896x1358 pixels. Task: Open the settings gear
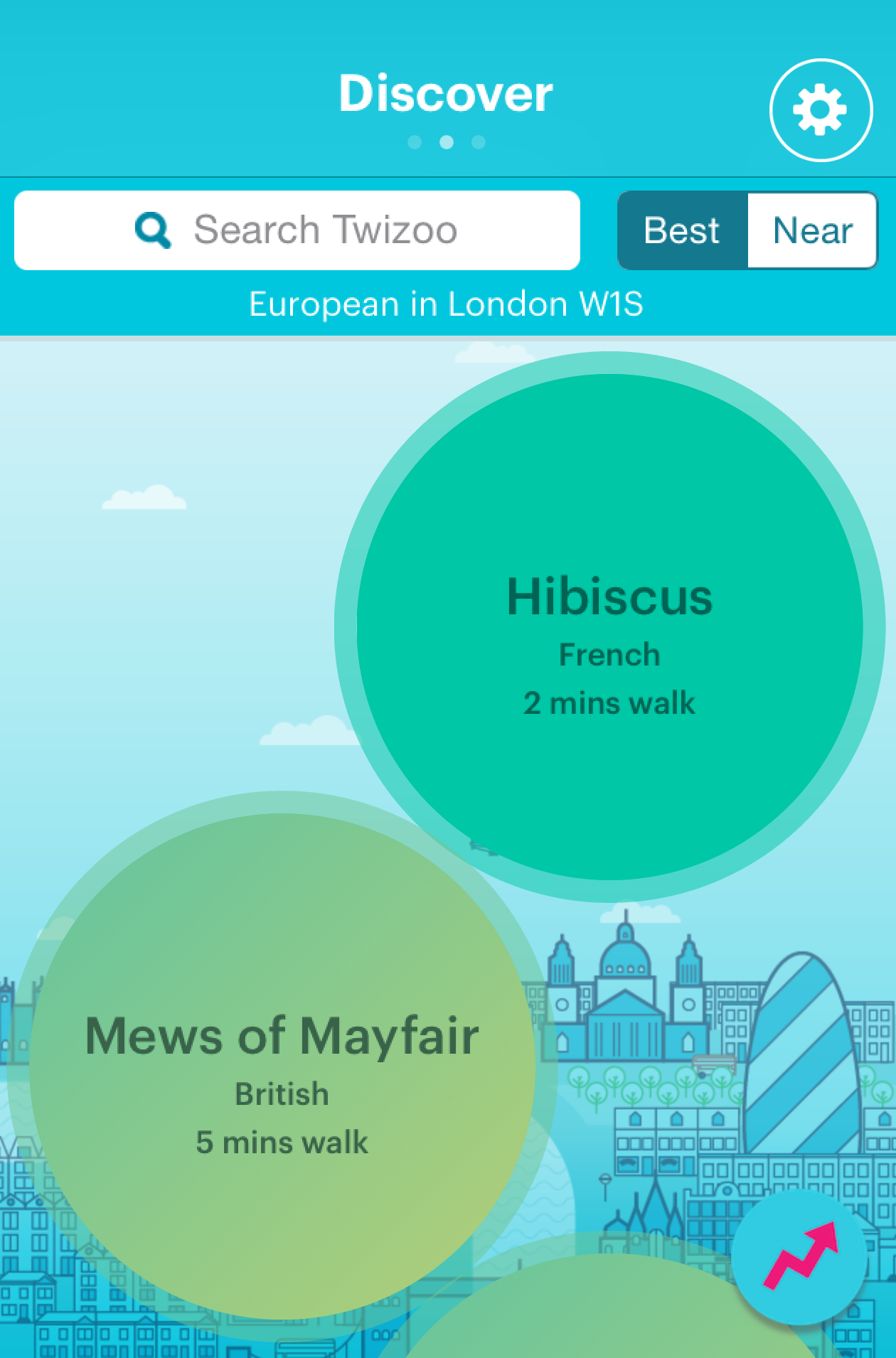[821, 110]
